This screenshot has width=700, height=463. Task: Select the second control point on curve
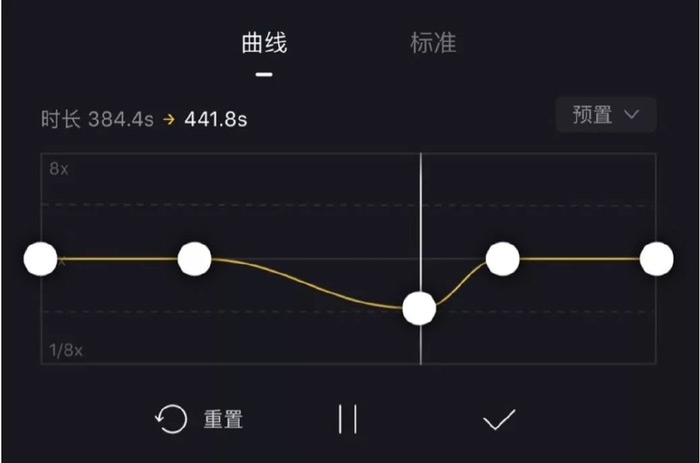click(194, 259)
